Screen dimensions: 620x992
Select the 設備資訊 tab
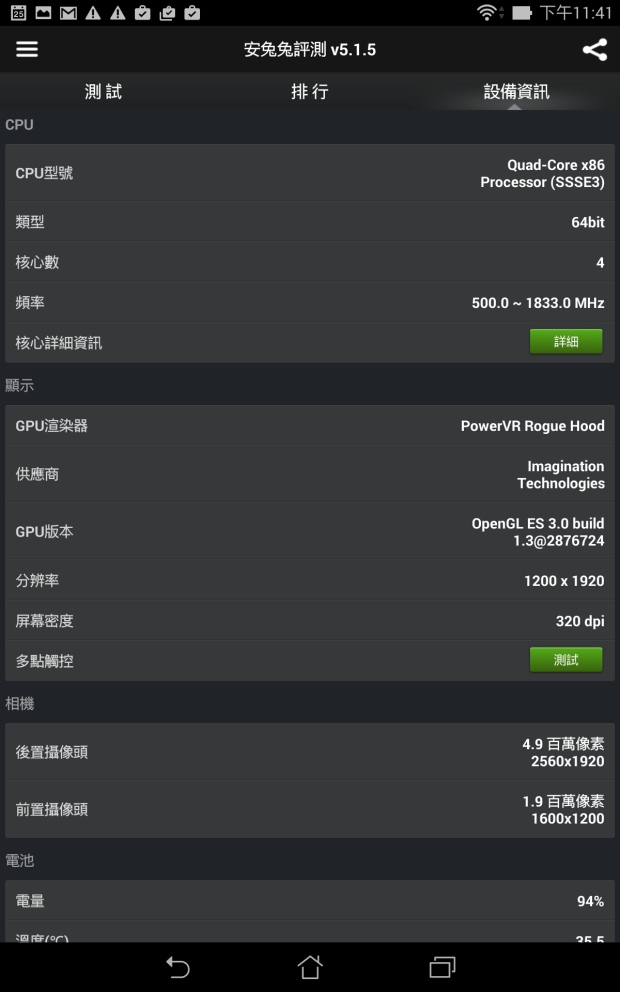516,91
